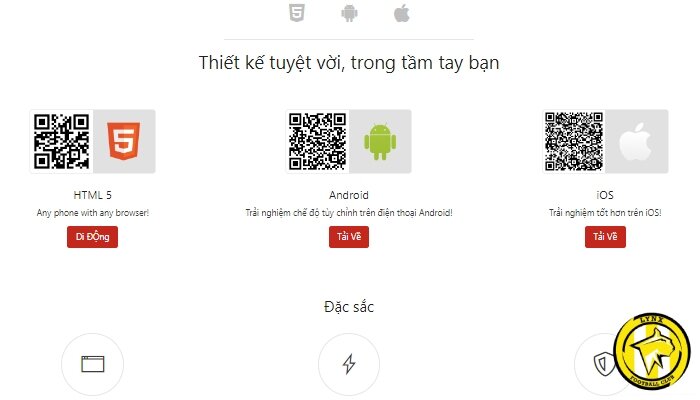700x400 pixels.
Task: Select the Android robot icon at the top
Action: (349, 13)
